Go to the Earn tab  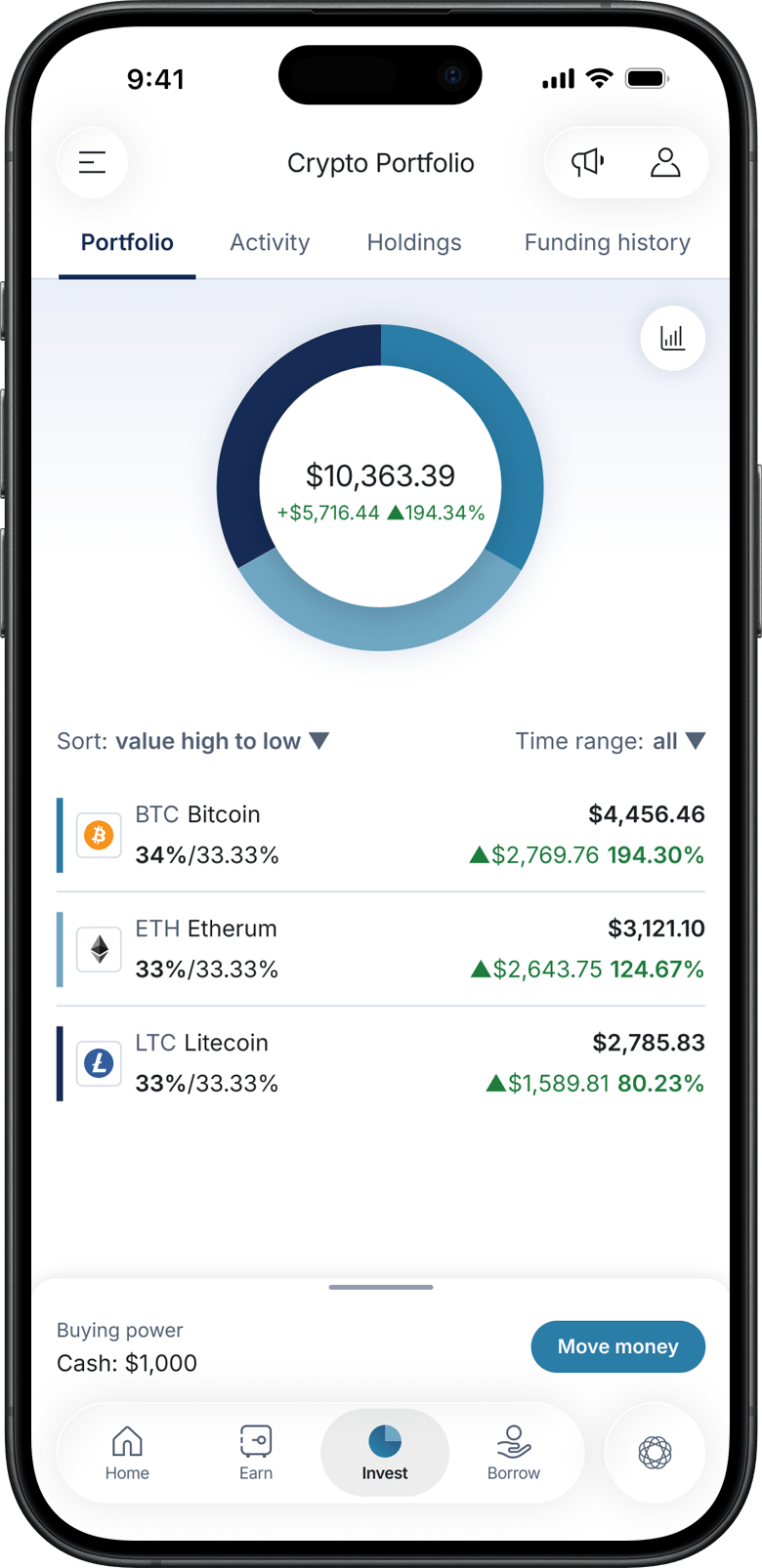tap(256, 1453)
